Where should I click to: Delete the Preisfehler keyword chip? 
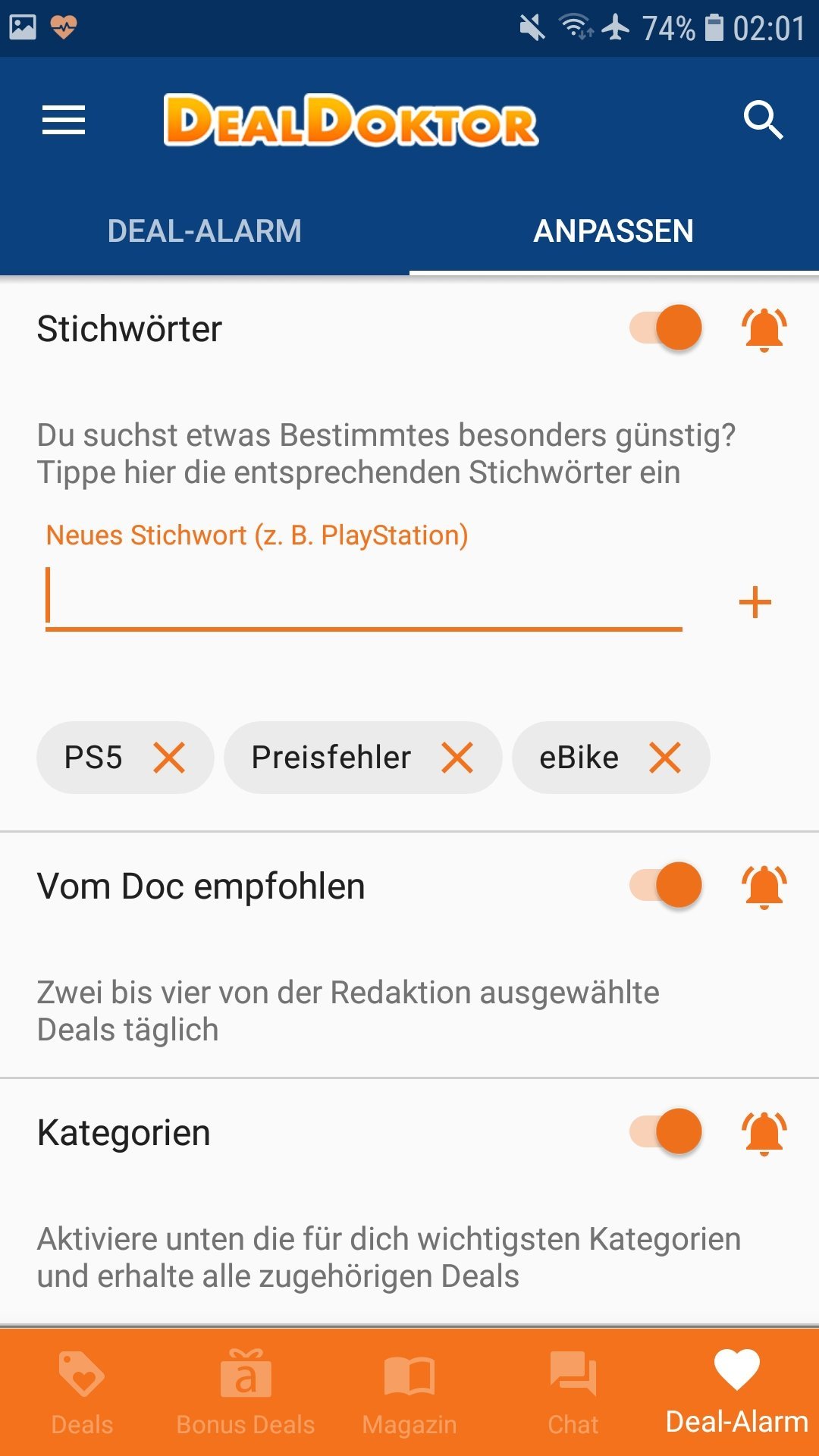click(457, 758)
